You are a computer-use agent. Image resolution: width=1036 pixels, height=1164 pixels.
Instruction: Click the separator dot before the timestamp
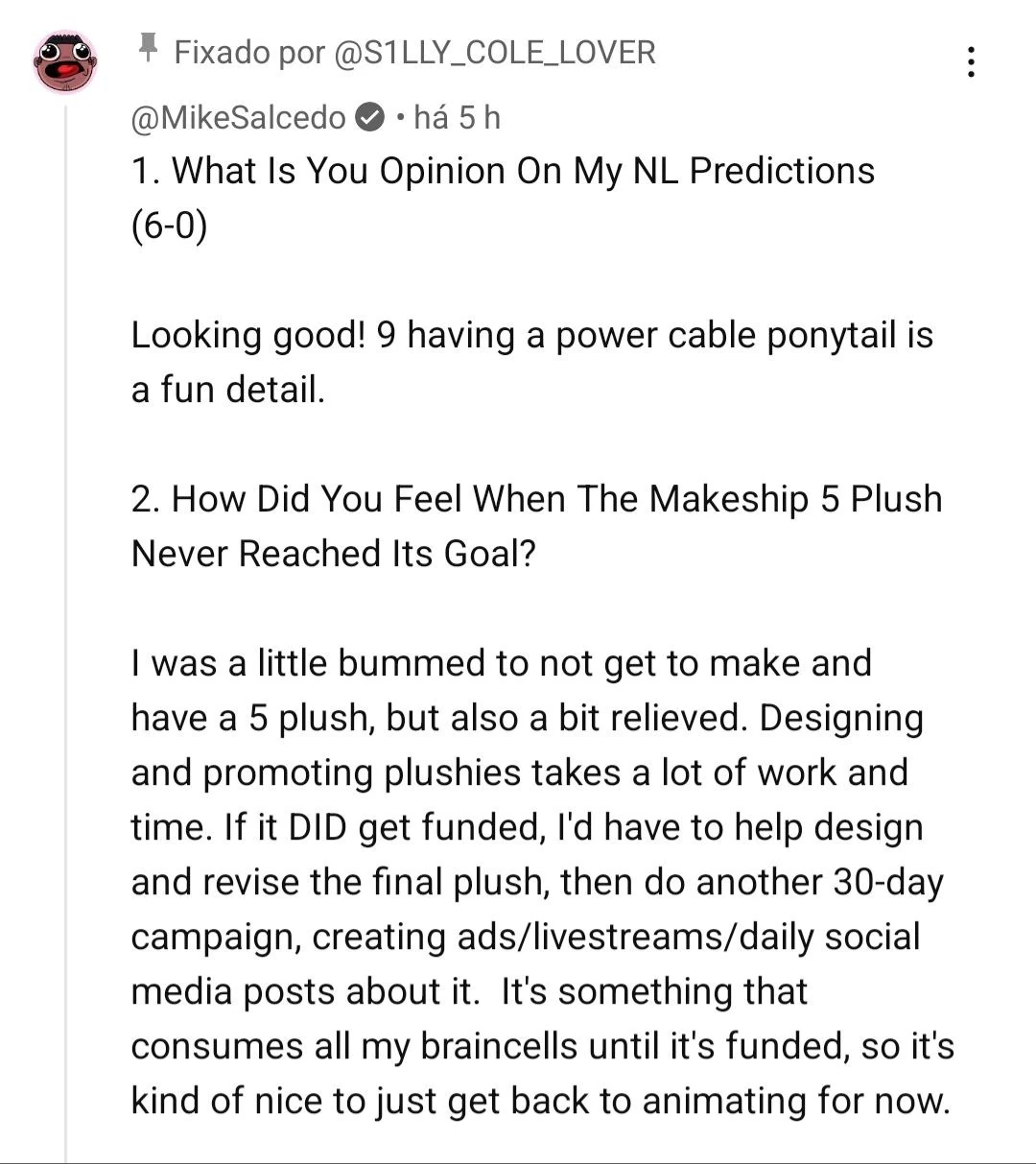pos(399,117)
